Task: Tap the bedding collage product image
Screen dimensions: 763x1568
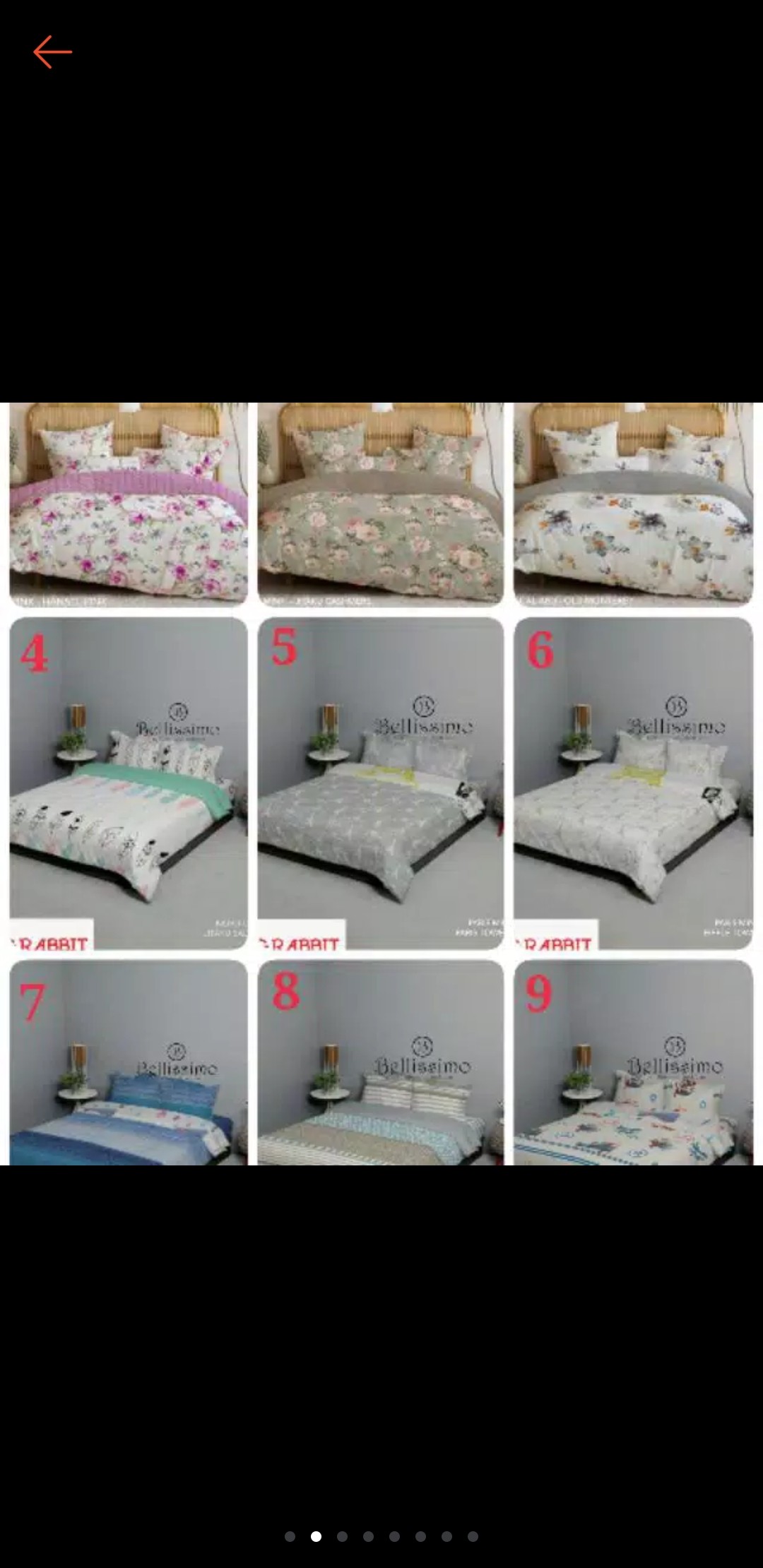Action: (381, 783)
